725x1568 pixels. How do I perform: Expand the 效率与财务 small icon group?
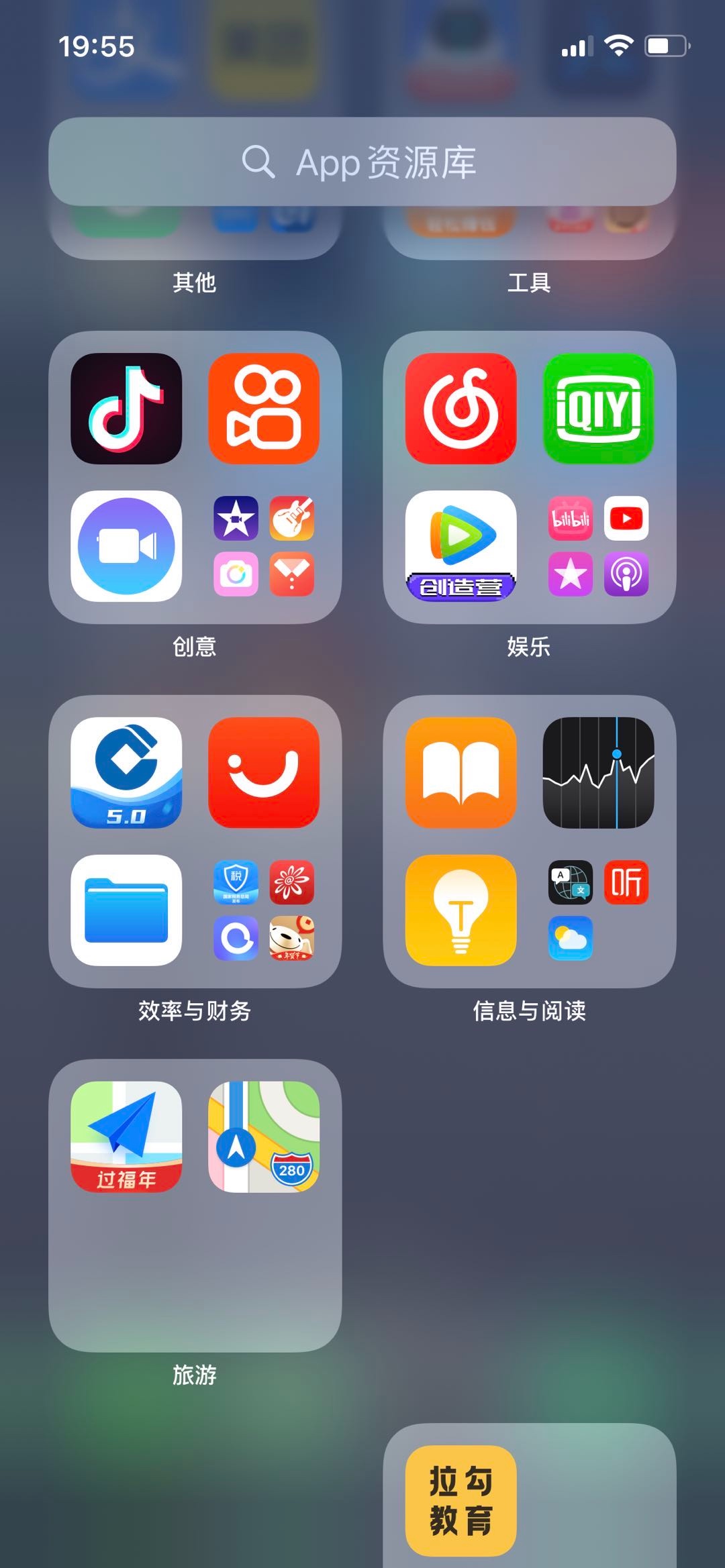coord(263,910)
